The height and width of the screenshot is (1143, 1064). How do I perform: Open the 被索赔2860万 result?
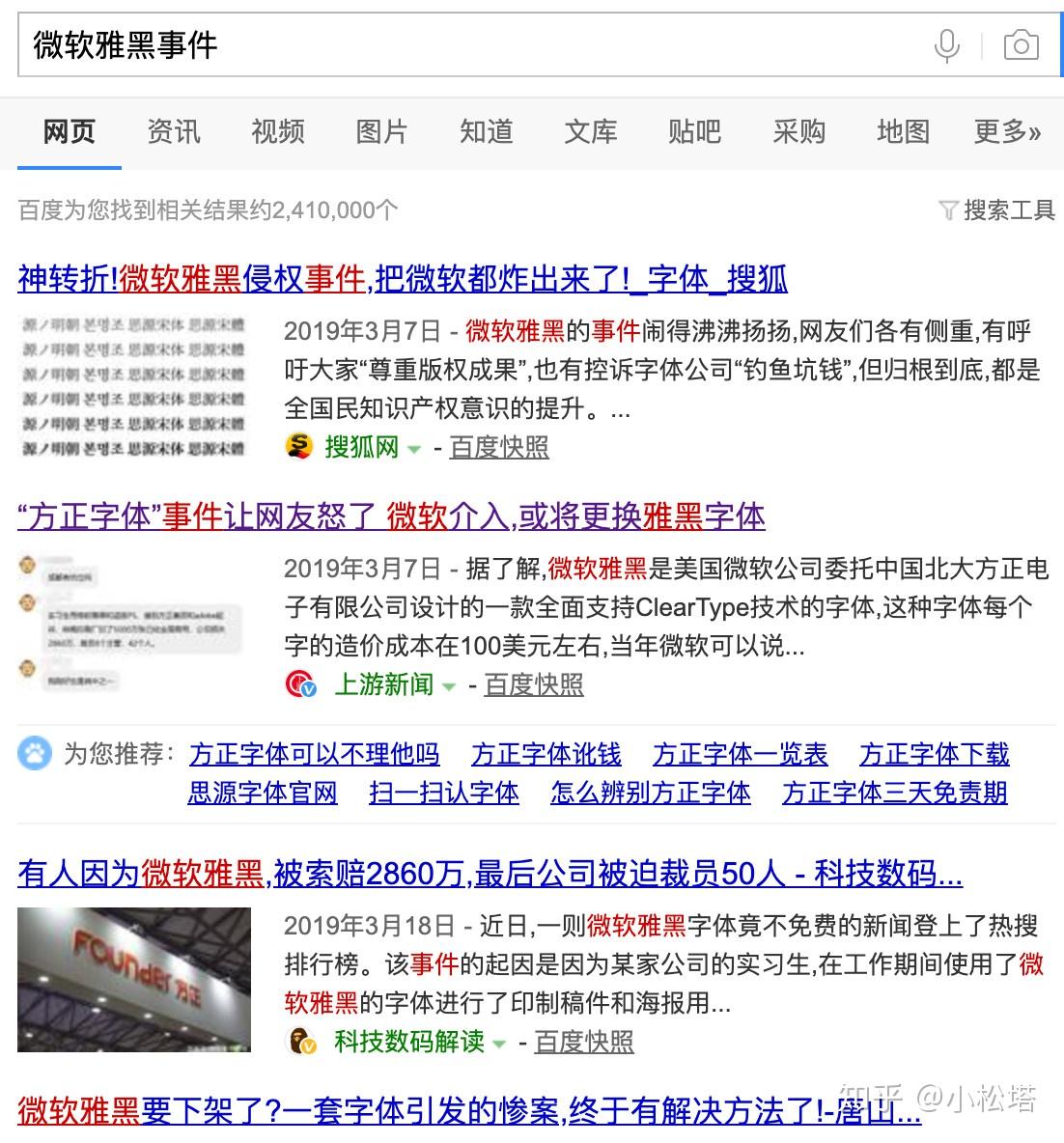pyautogui.click(x=490, y=874)
